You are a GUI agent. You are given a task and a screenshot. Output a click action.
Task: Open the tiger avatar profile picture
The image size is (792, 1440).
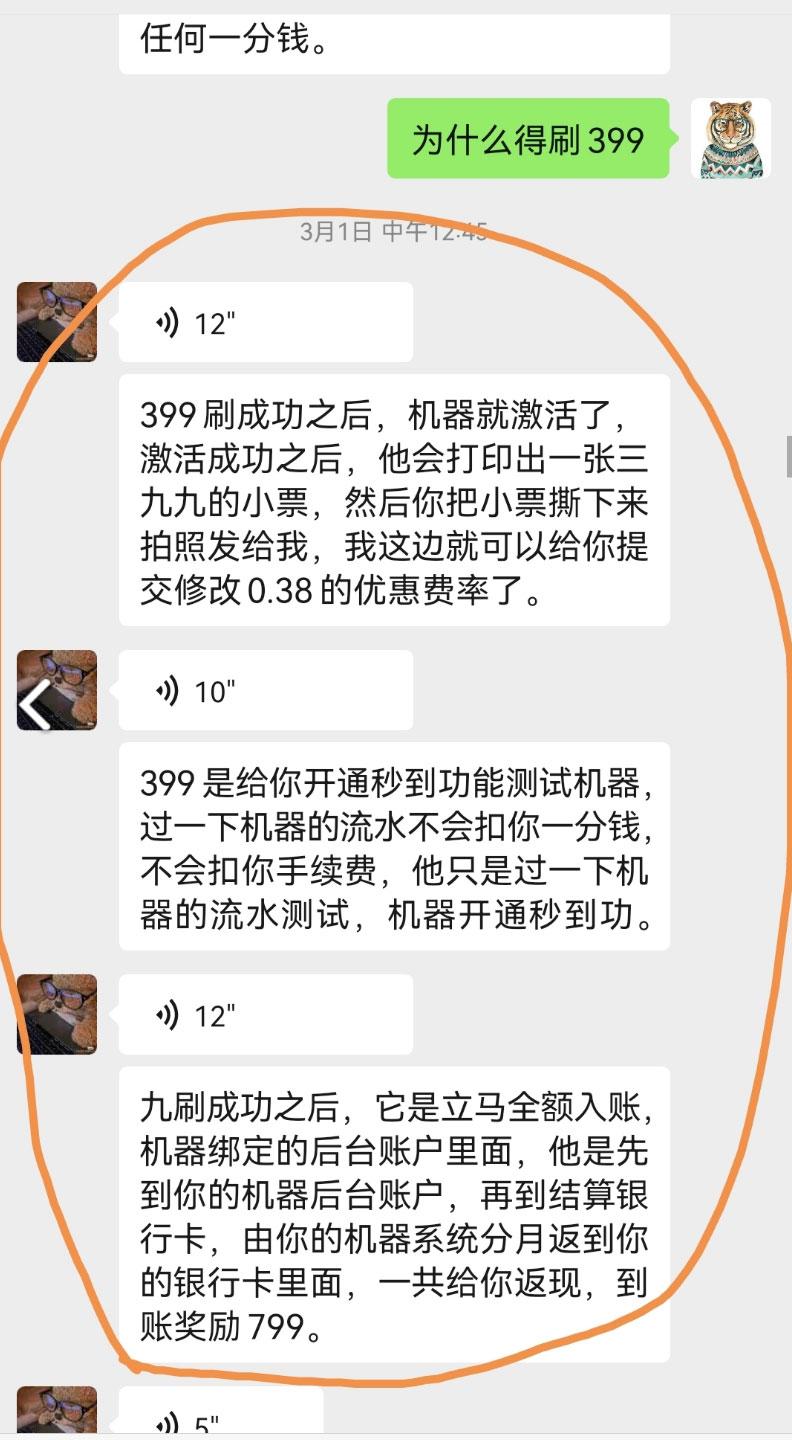click(733, 139)
